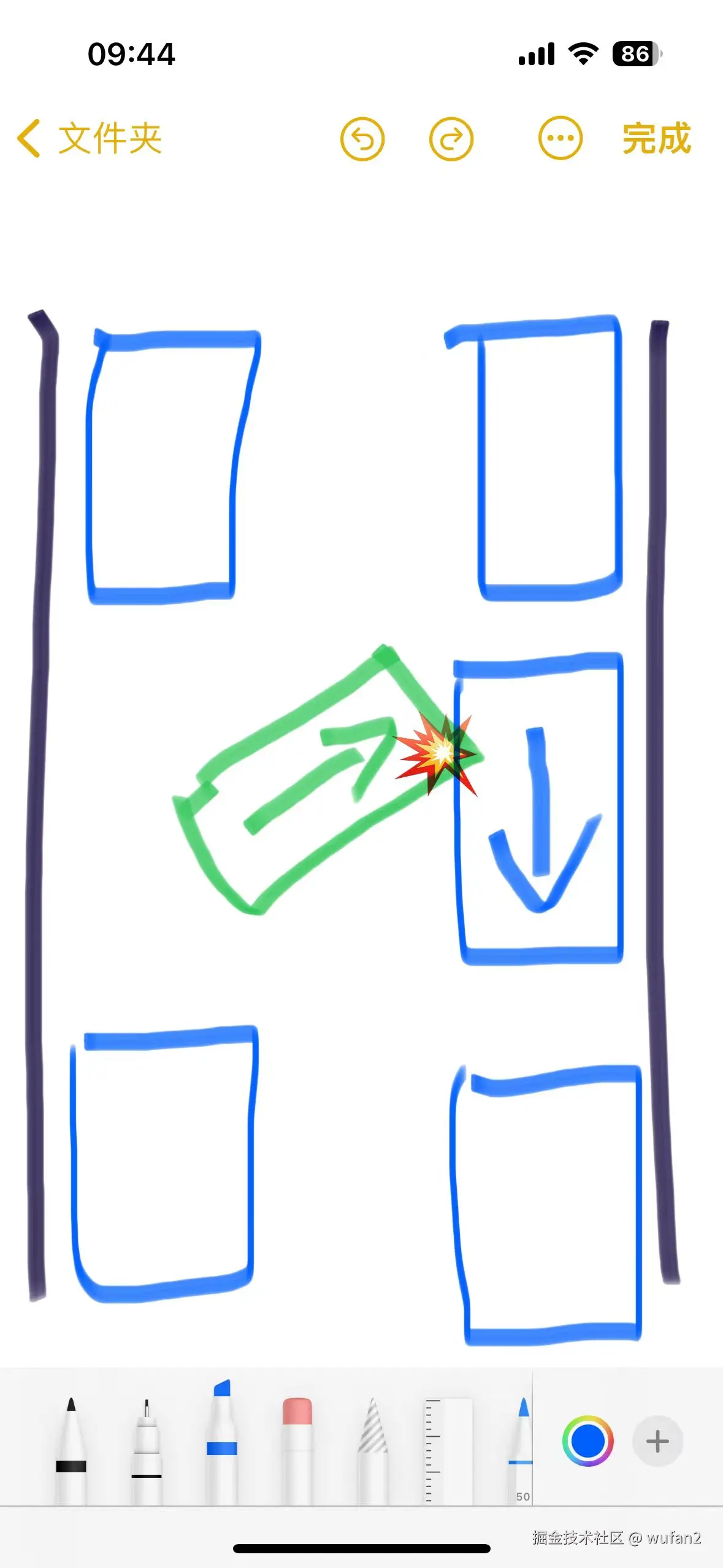This screenshot has height=1568, width=723.
Task: Tap 完成 to finish editing
Action: point(657,139)
